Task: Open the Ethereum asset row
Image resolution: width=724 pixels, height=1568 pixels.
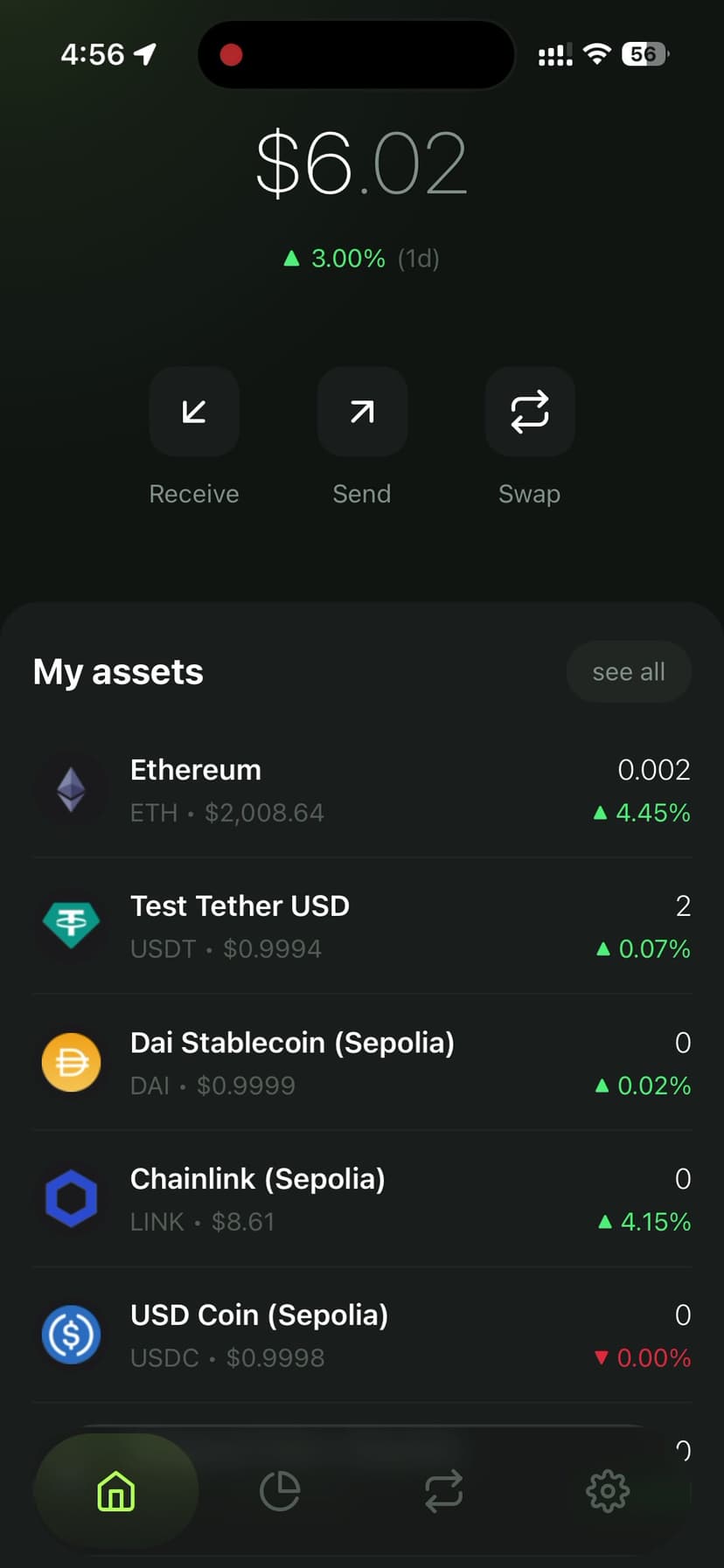Action: tap(362, 788)
